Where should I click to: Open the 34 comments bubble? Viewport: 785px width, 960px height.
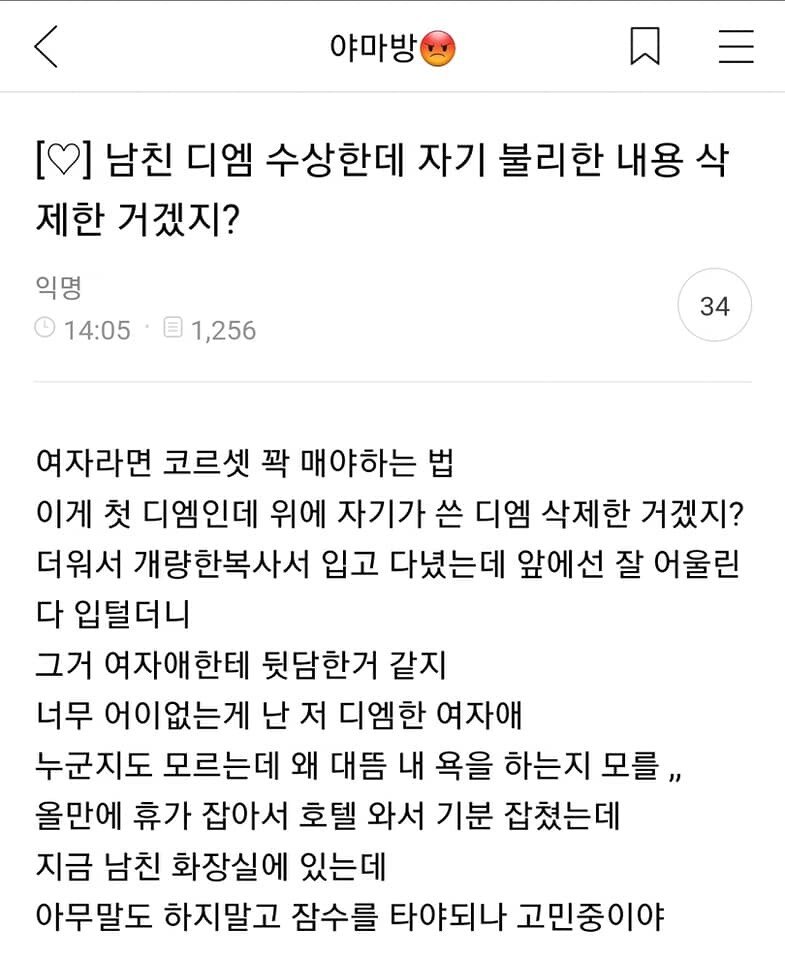pos(714,305)
